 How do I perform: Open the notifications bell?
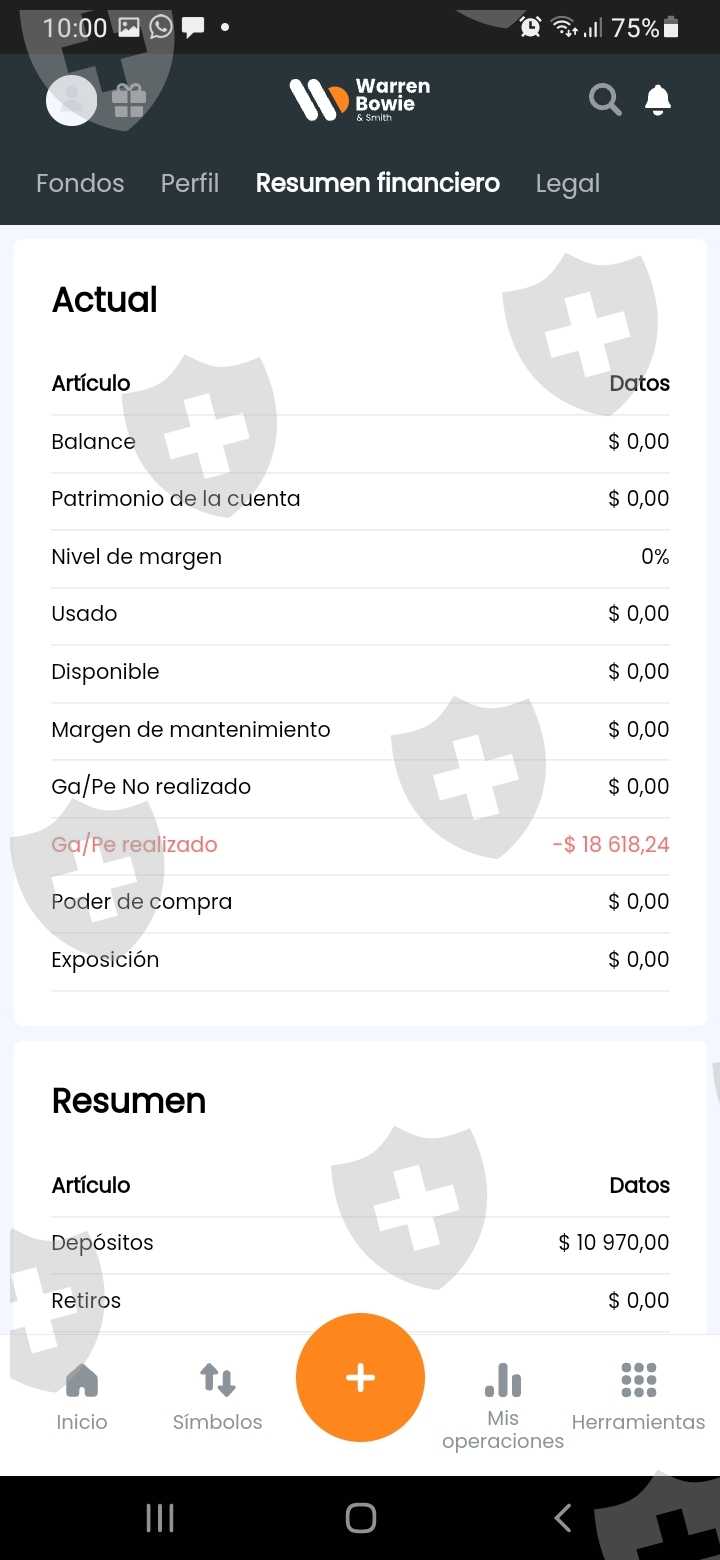658,100
